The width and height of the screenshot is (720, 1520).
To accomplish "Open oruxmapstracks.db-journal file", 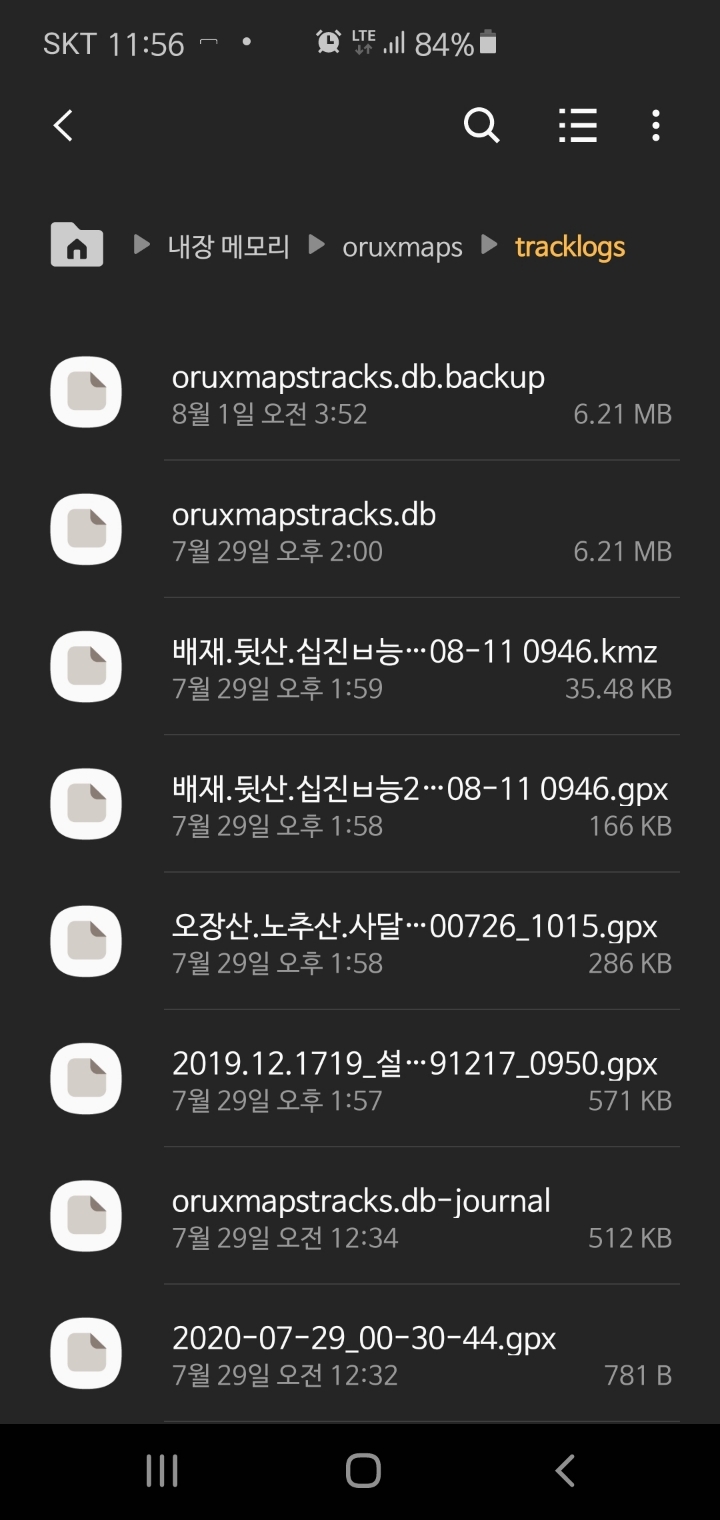I will (x=361, y=1216).
